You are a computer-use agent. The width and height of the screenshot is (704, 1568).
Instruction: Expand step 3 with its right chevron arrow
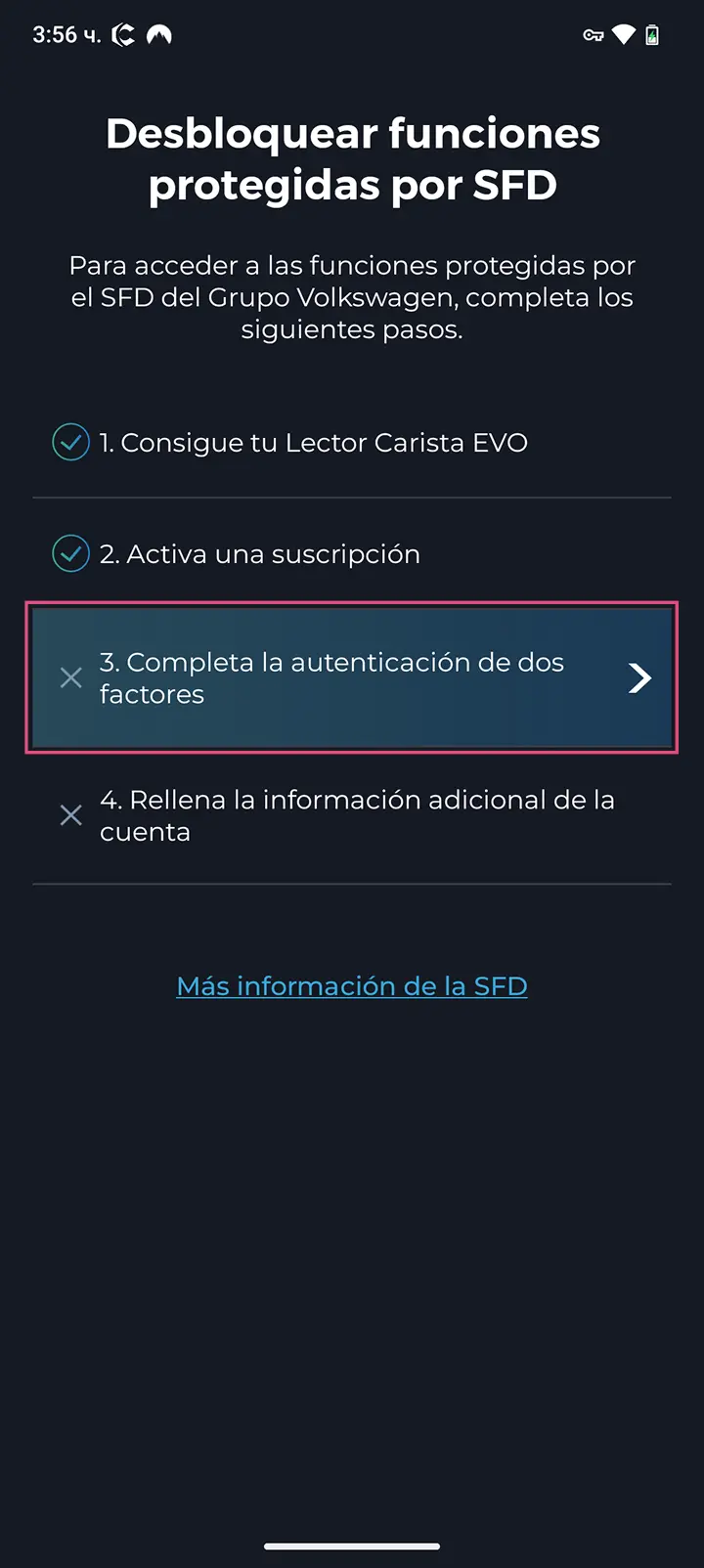tap(640, 677)
